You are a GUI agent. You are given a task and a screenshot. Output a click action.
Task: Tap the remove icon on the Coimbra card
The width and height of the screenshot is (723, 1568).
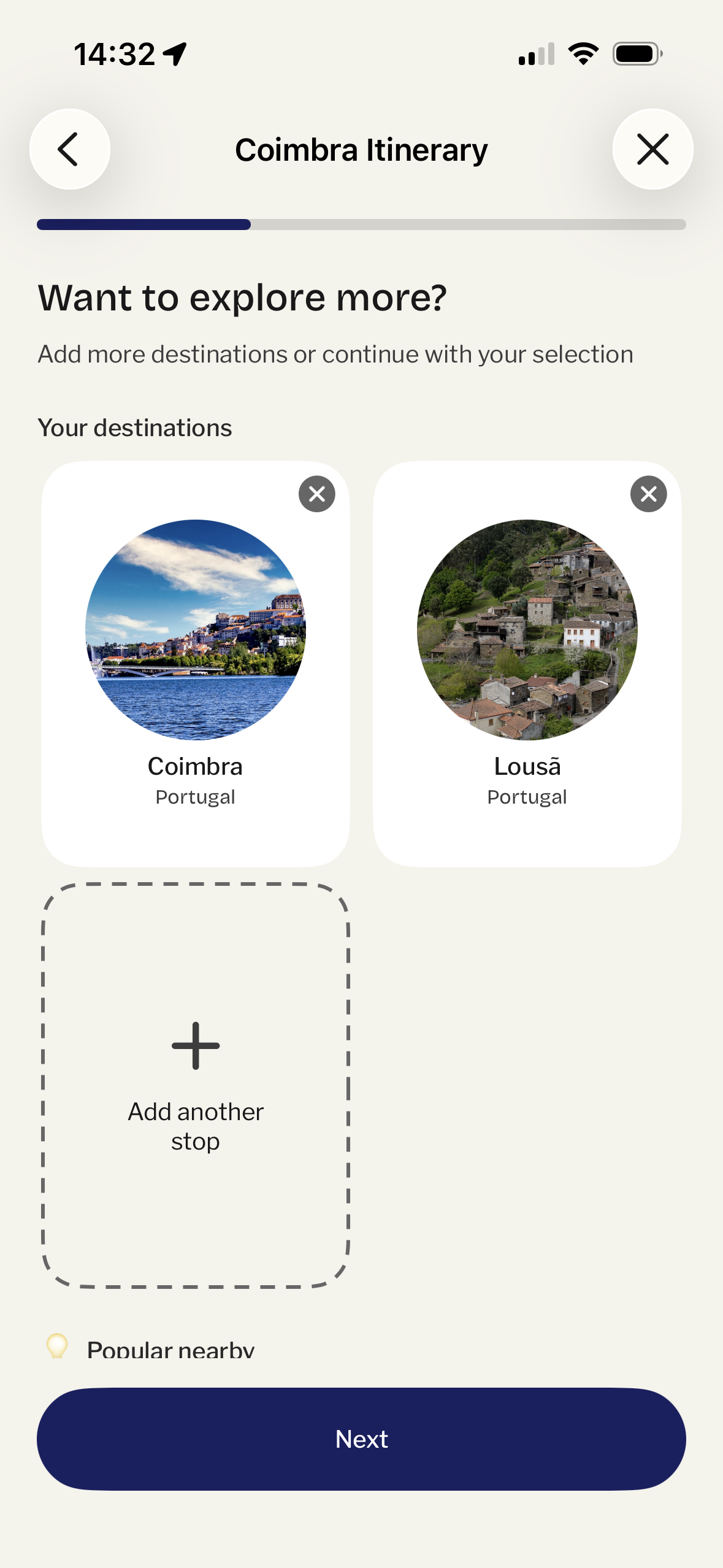[318, 494]
